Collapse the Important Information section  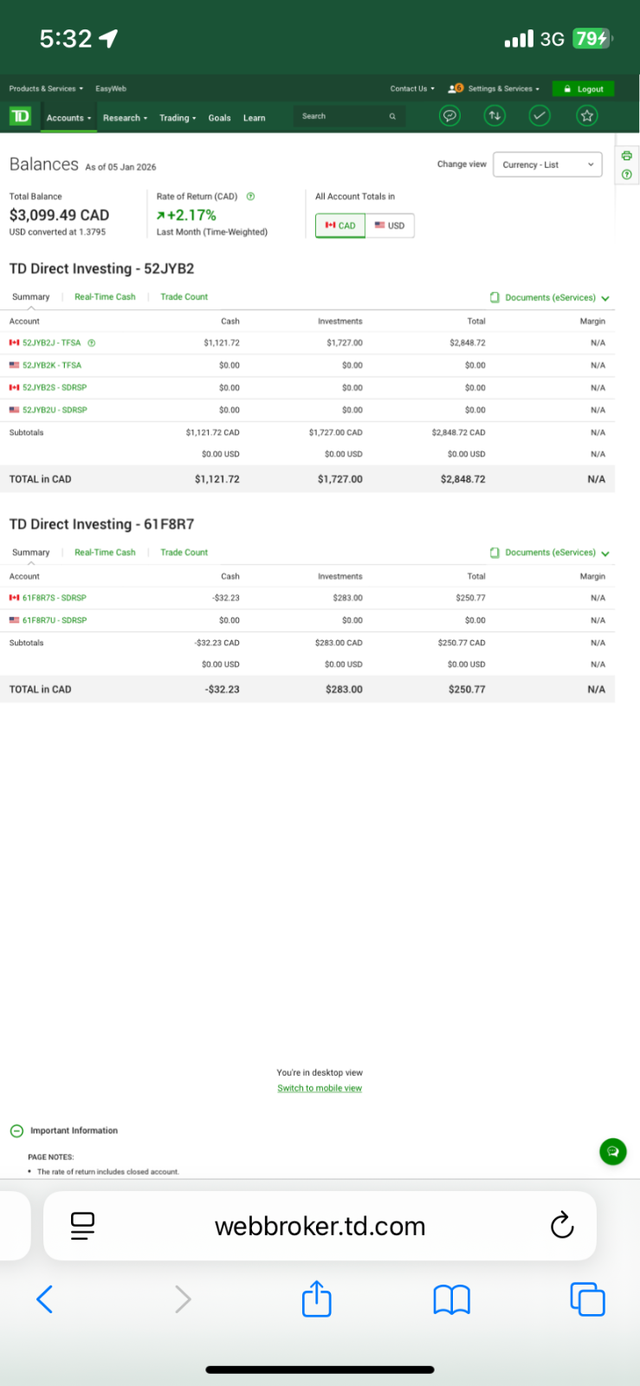[x=17, y=1131]
